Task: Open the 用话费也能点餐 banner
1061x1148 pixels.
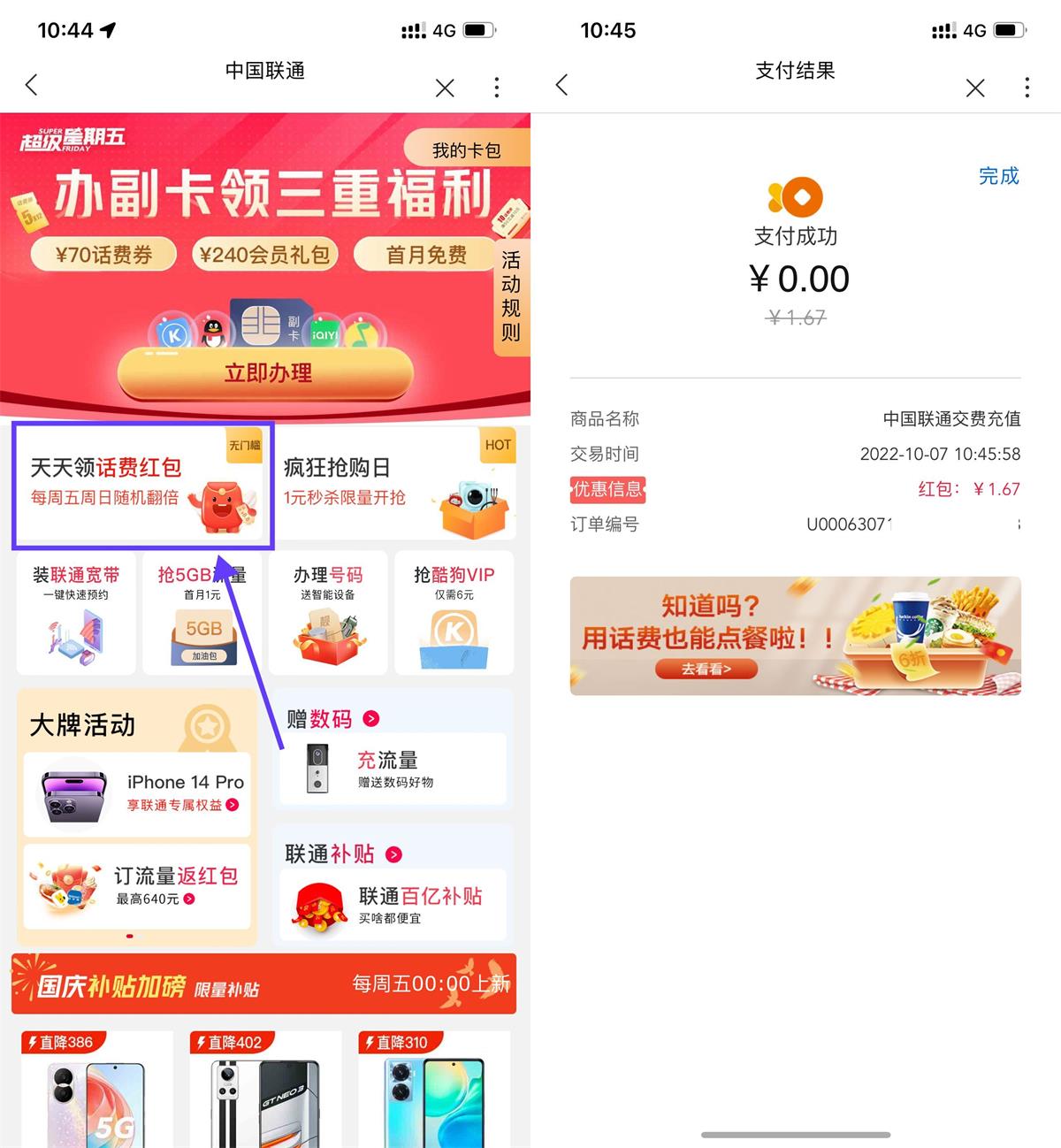Action: click(795, 636)
